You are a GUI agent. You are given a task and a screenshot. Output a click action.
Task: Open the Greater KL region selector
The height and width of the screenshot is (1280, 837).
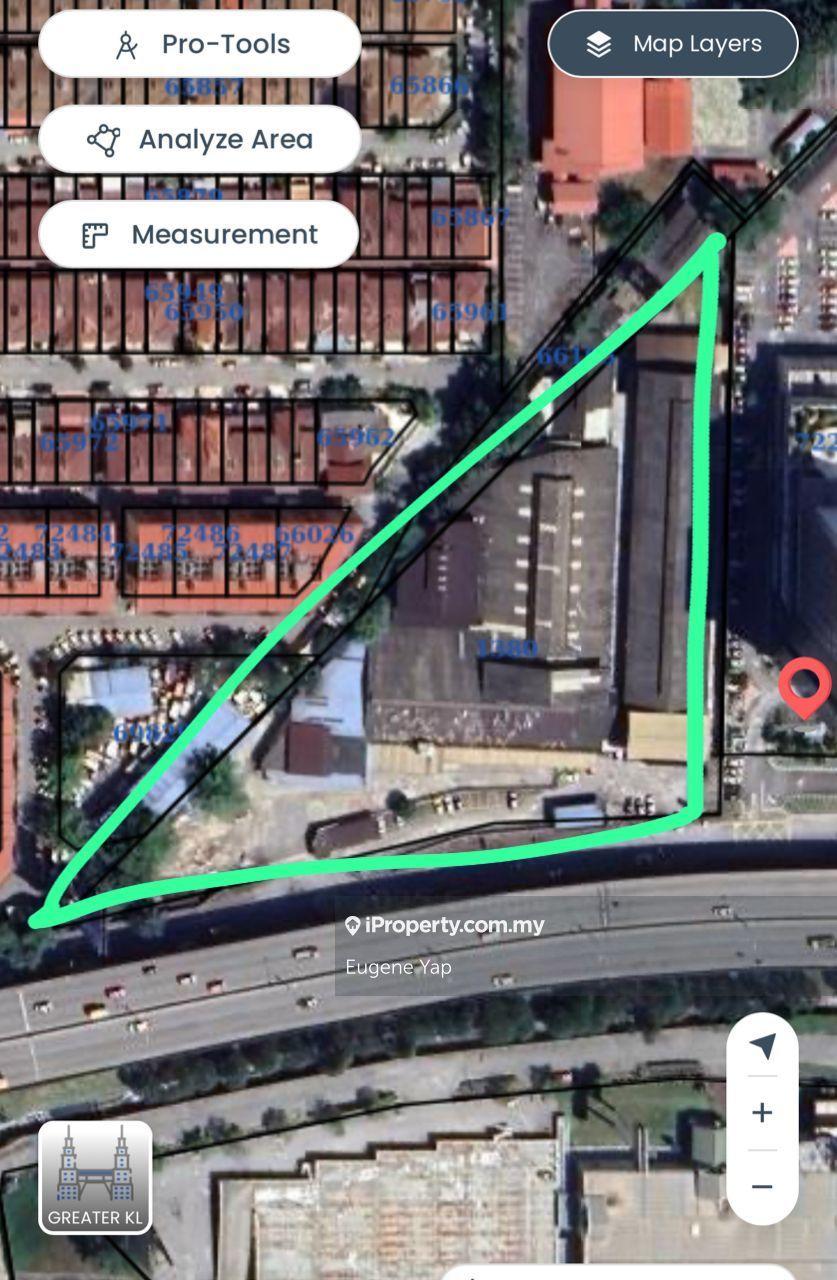pos(95,1177)
